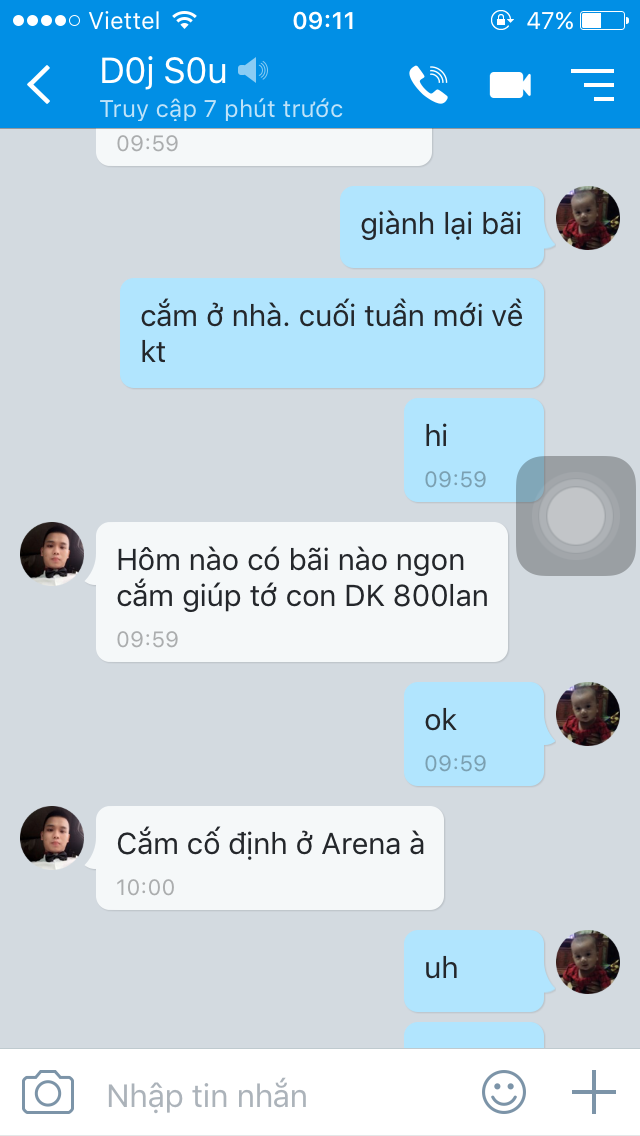Go back to the chat list

pyautogui.click(x=39, y=85)
